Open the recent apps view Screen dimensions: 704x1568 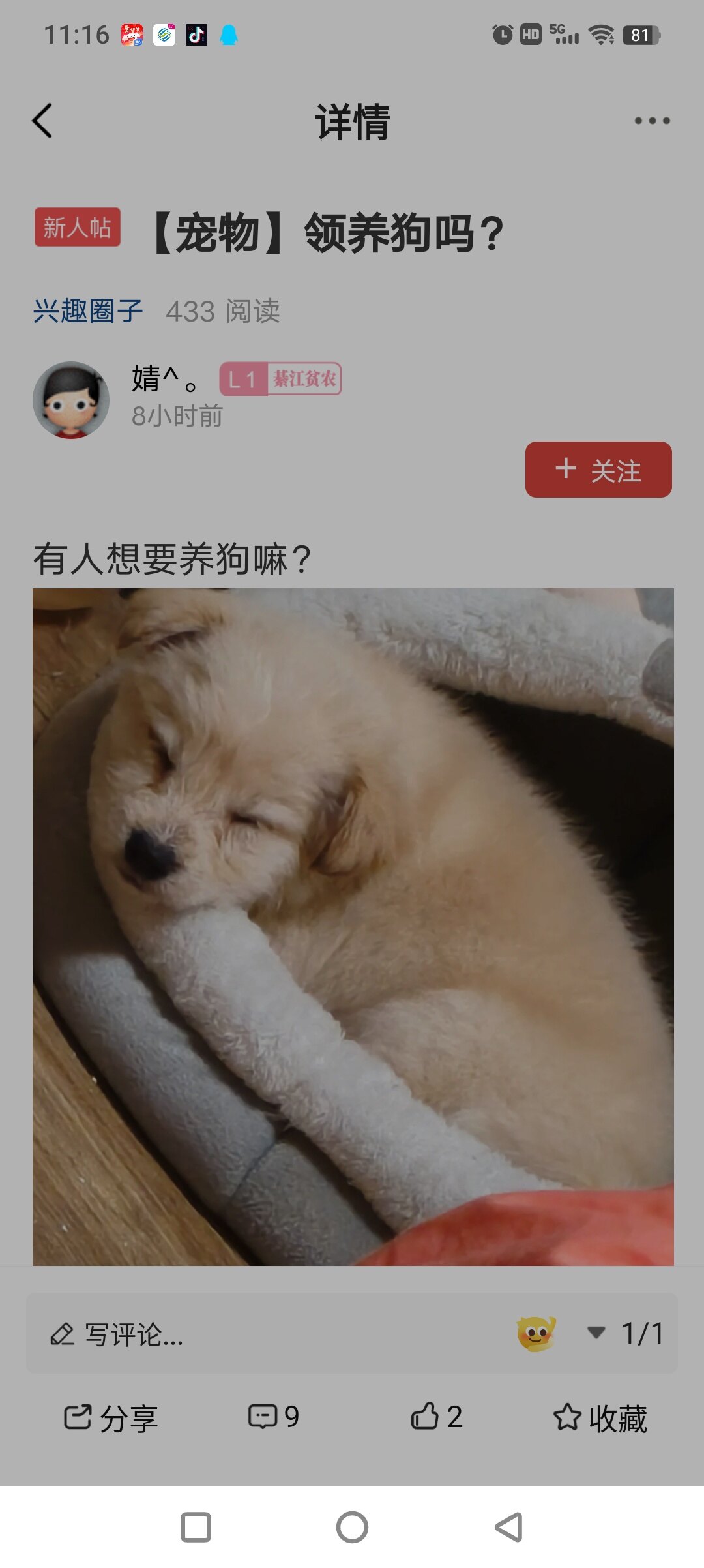click(196, 1527)
